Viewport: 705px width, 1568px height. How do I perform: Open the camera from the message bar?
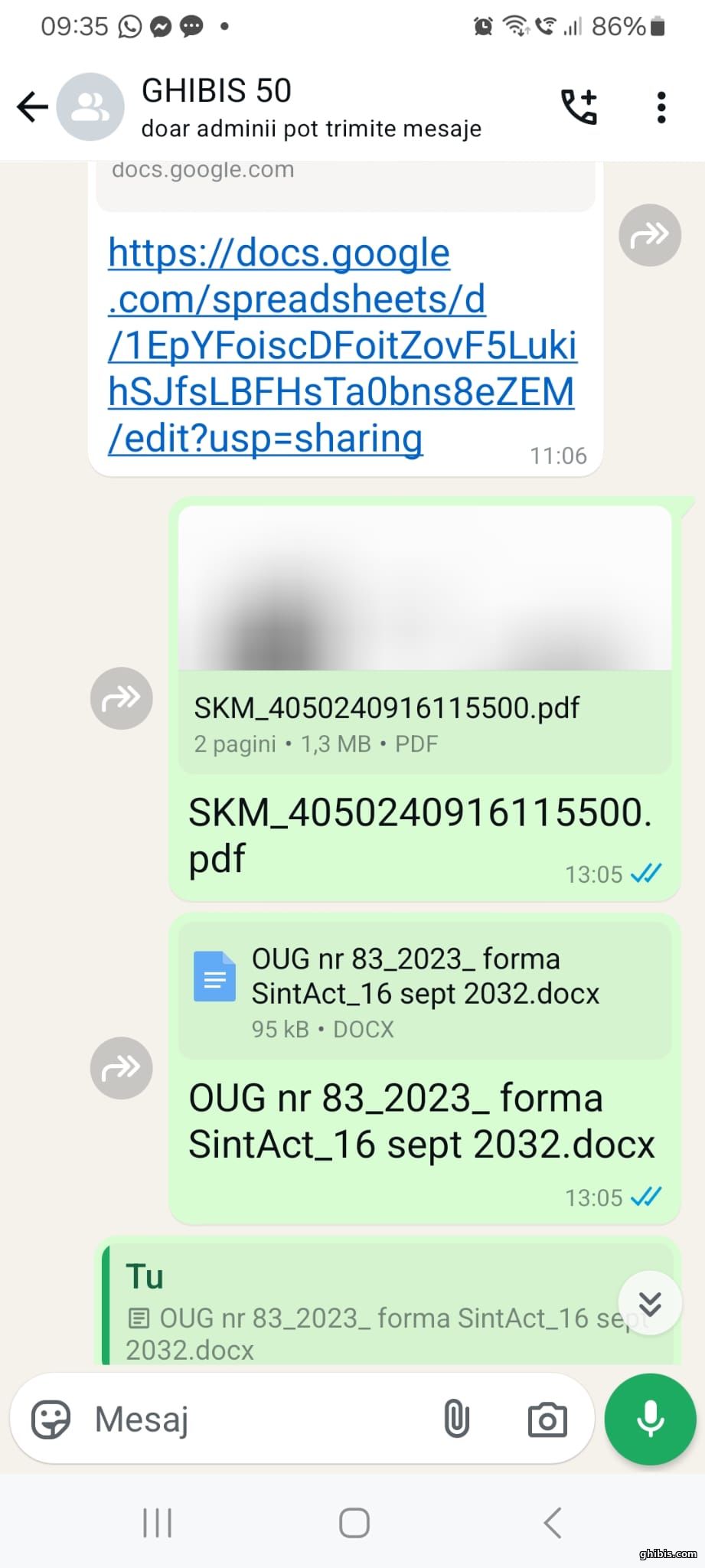click(547, 1419)
